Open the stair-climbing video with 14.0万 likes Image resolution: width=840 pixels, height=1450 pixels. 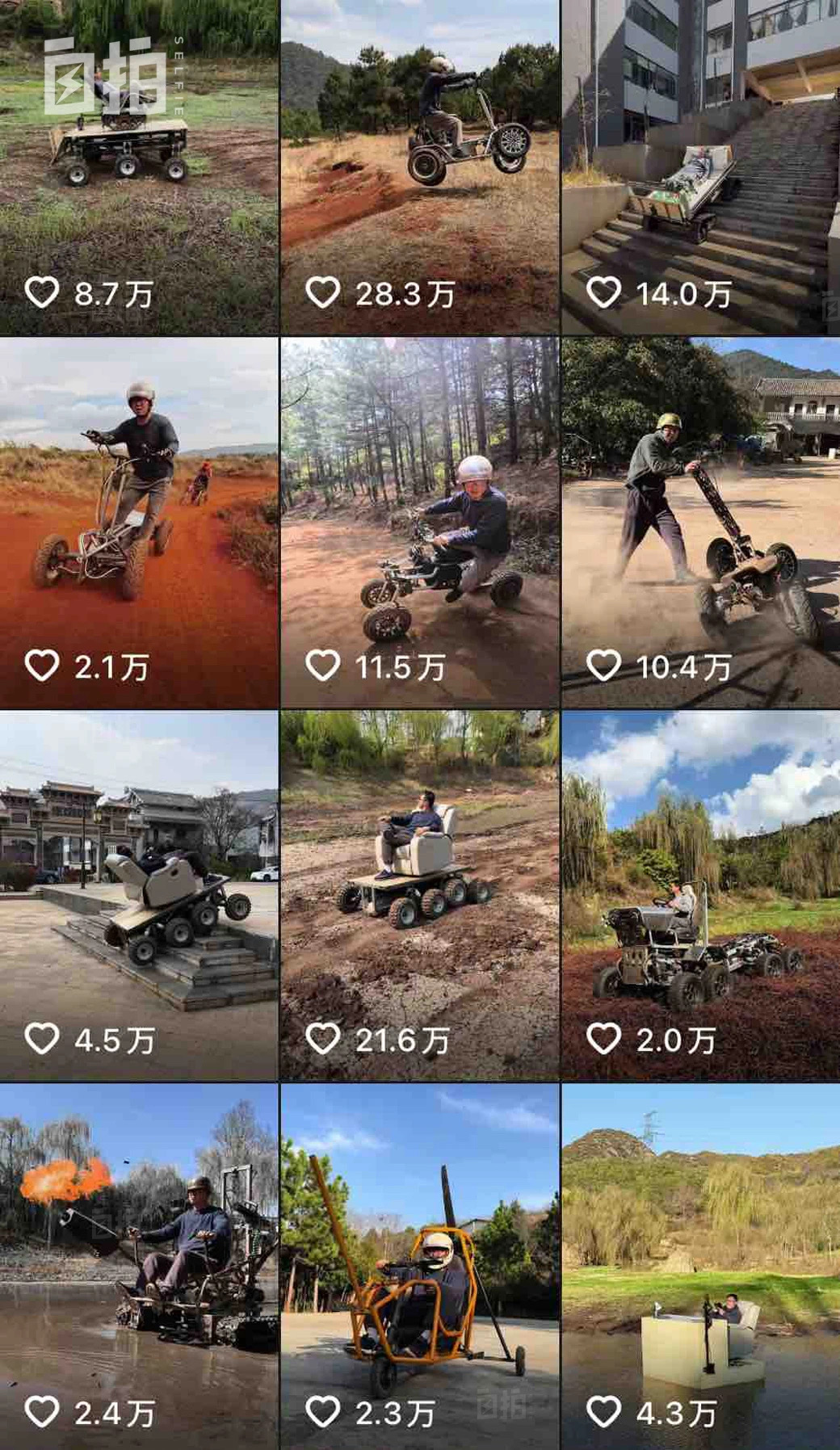[700, 167]
